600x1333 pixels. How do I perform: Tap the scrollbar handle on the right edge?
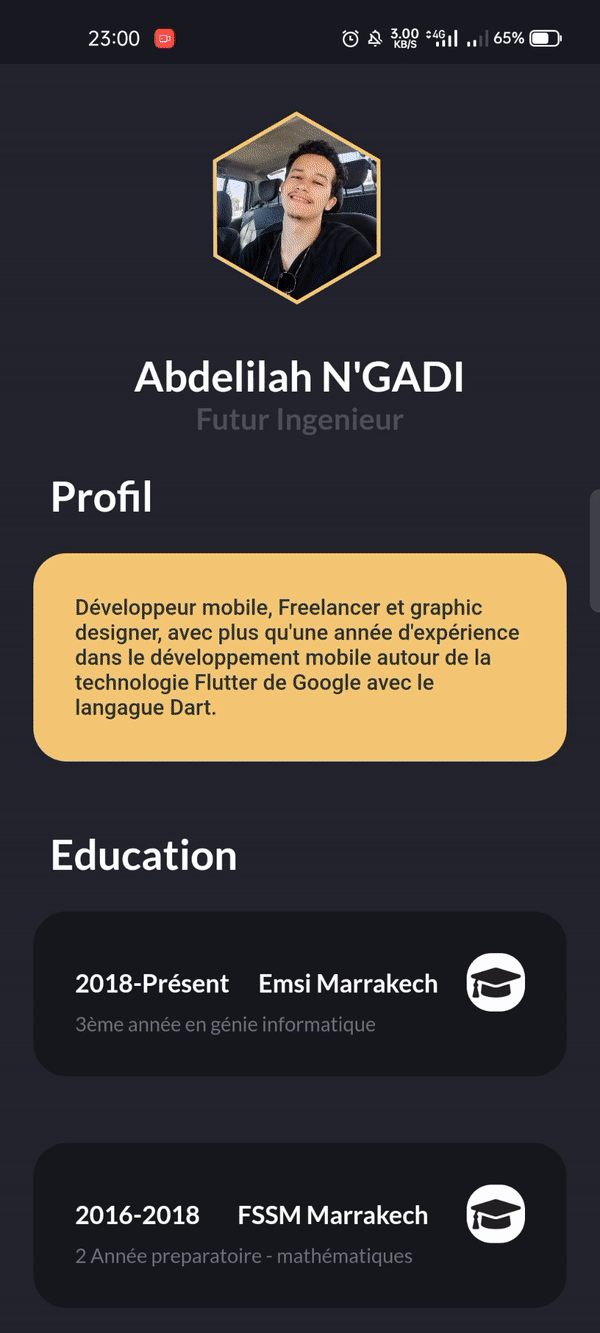(594, 550)
